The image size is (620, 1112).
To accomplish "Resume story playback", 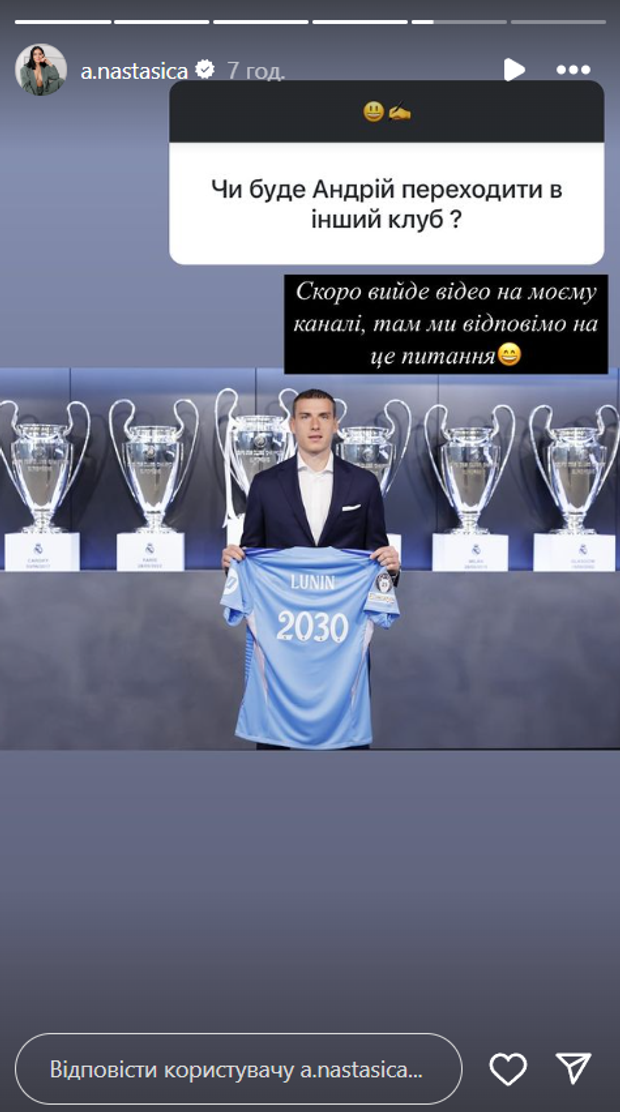I will (513, 70).
